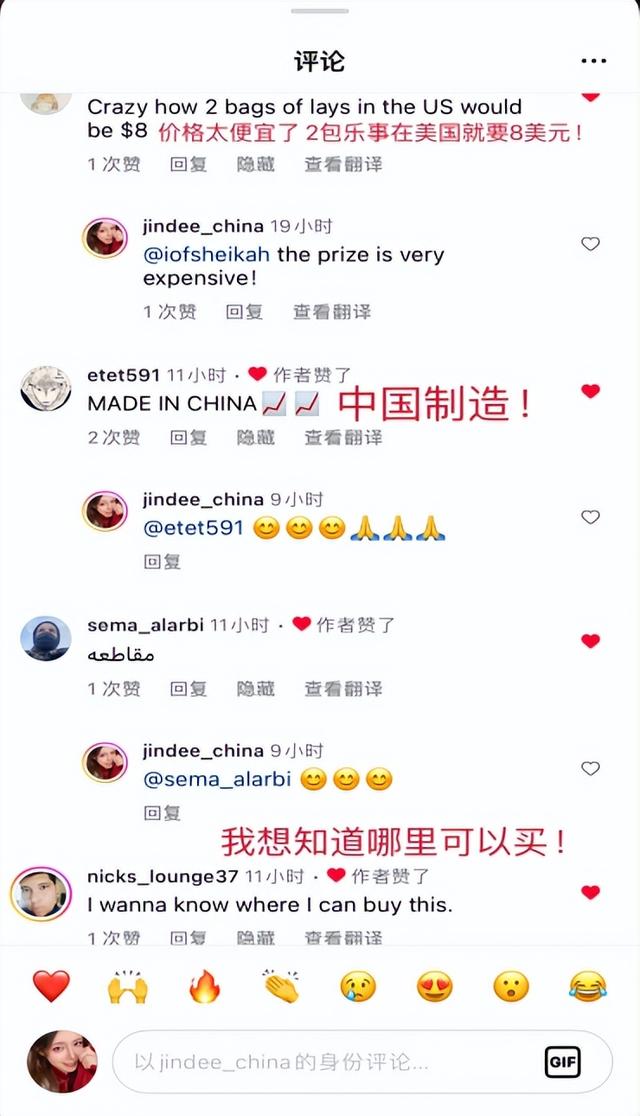The height and width of the screenshot is (1116, 640).
Task: Like jindee_china's reply to @etet591
Action: 591,517
